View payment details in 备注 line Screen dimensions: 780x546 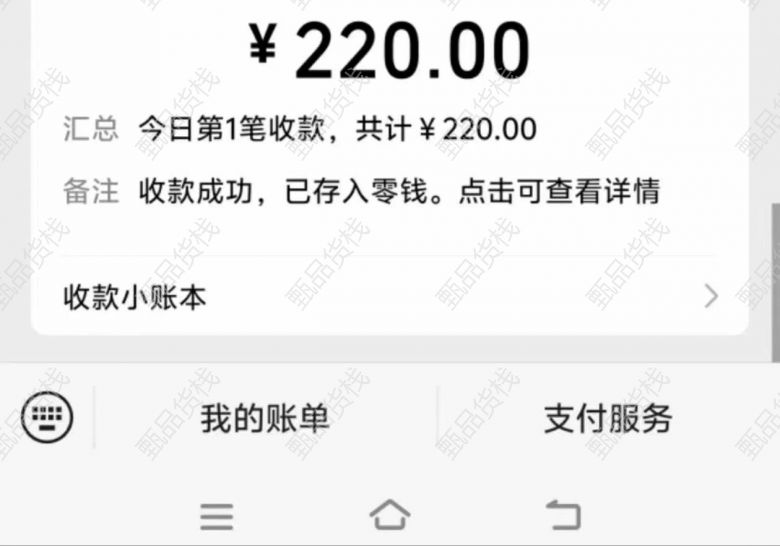[398, 191]
